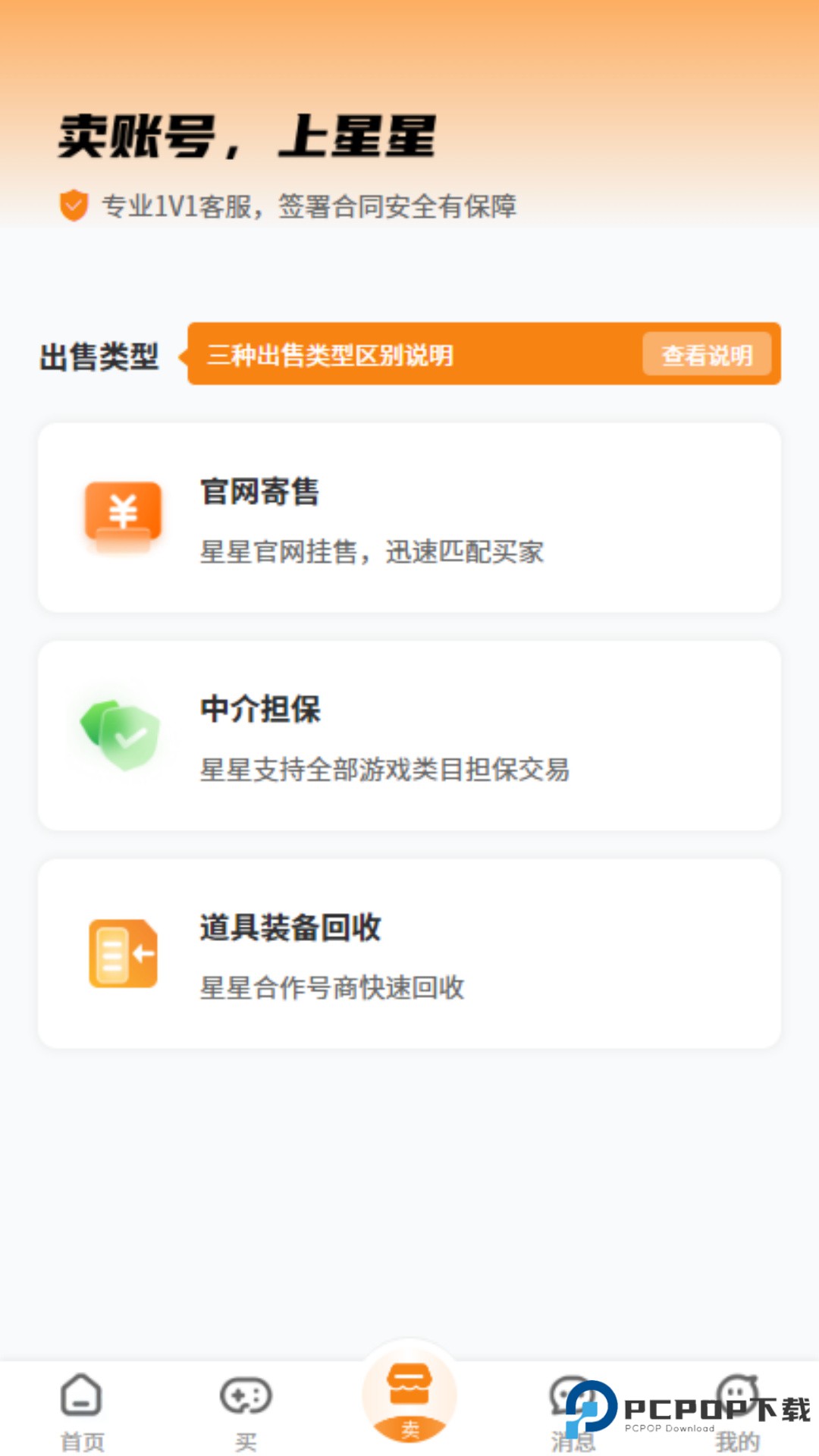Switch to the 我的 profile tab
This screenshot has height=1456, width=819.
pyautogui.click(x=737, y=1410)
